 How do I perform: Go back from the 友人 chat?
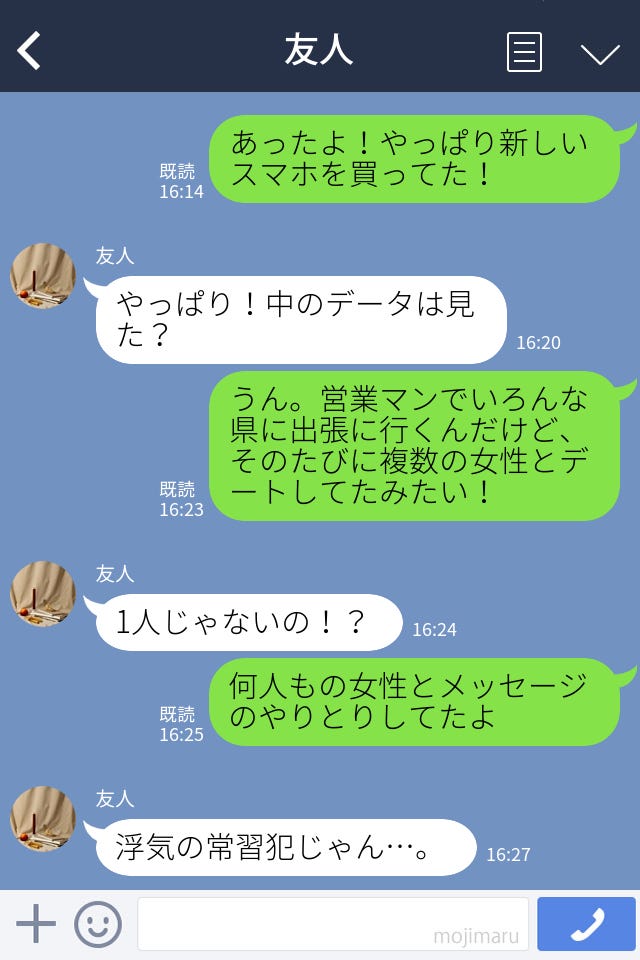coord(30,51)
